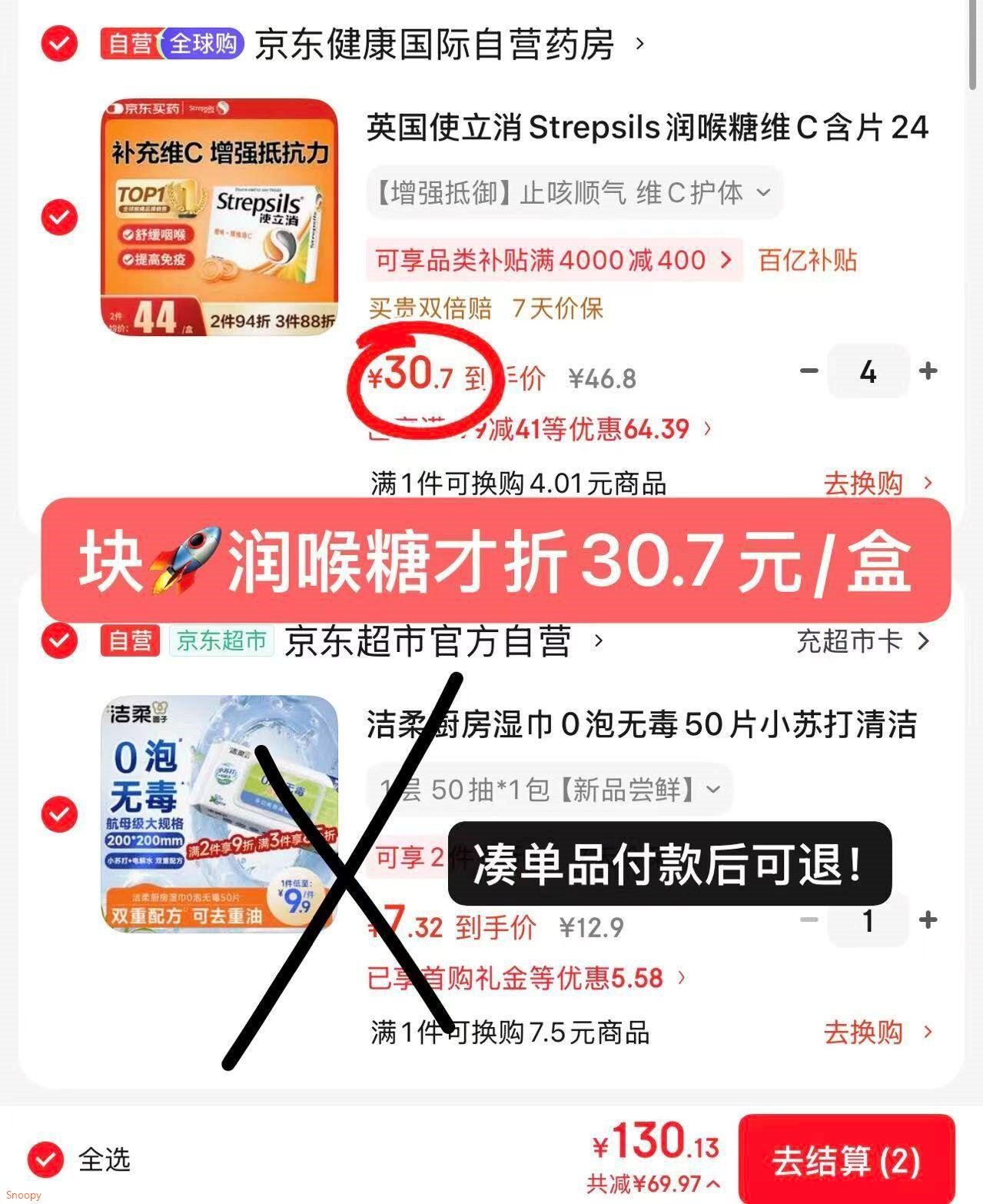
Task: Expand the 已享首购礼金等优惠5.58 details
Action: 527,978
